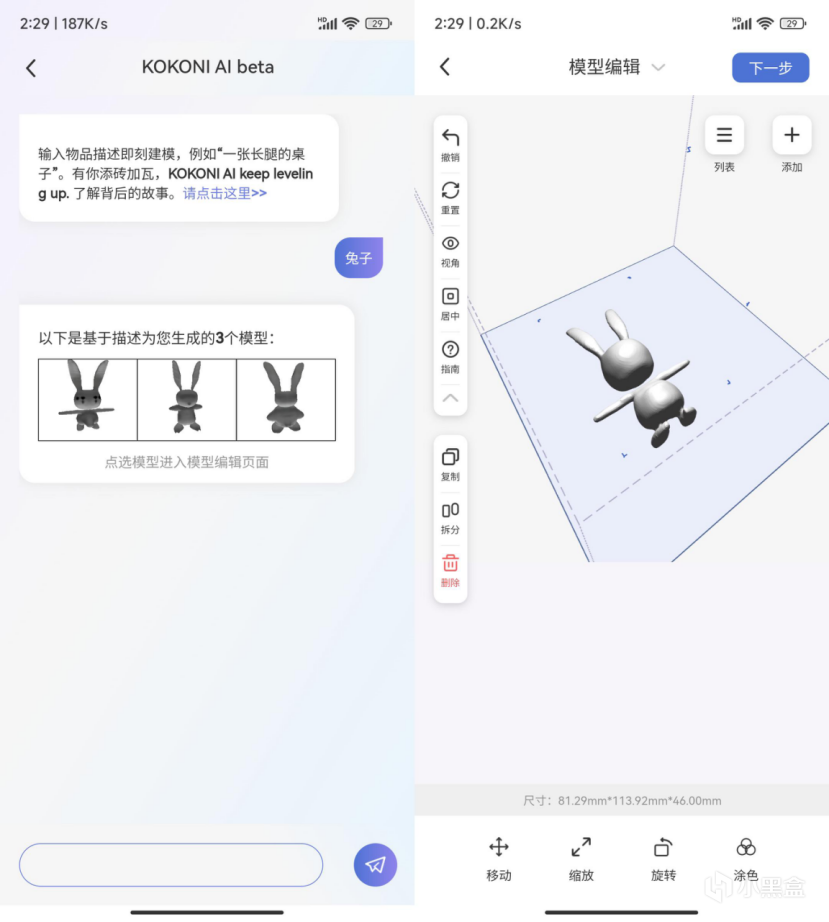Collapse the side toolbar chevron
Screen dimensions: 829x922
[x=450, y=398]
